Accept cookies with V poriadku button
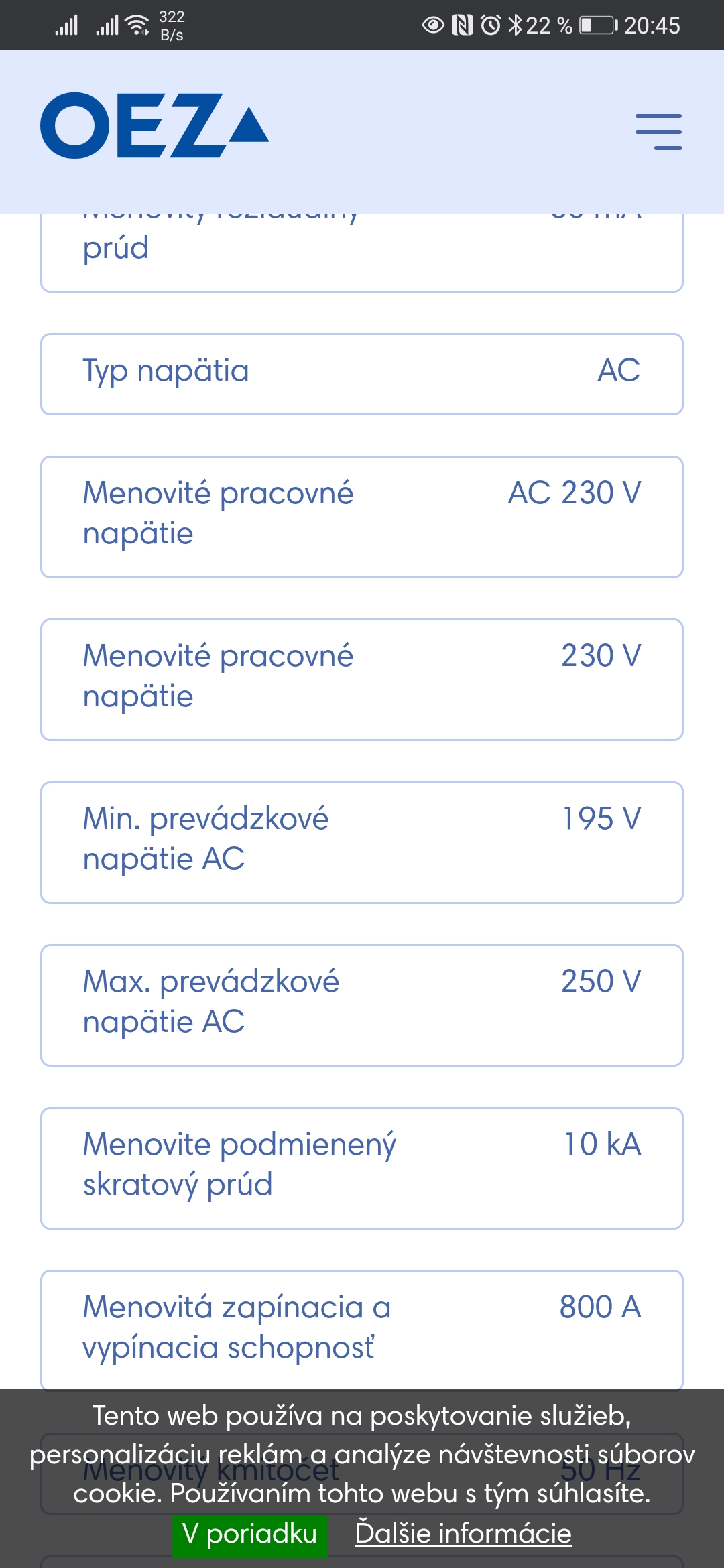This screenshot has width=724, height=1568. (x=249, y=1534)
